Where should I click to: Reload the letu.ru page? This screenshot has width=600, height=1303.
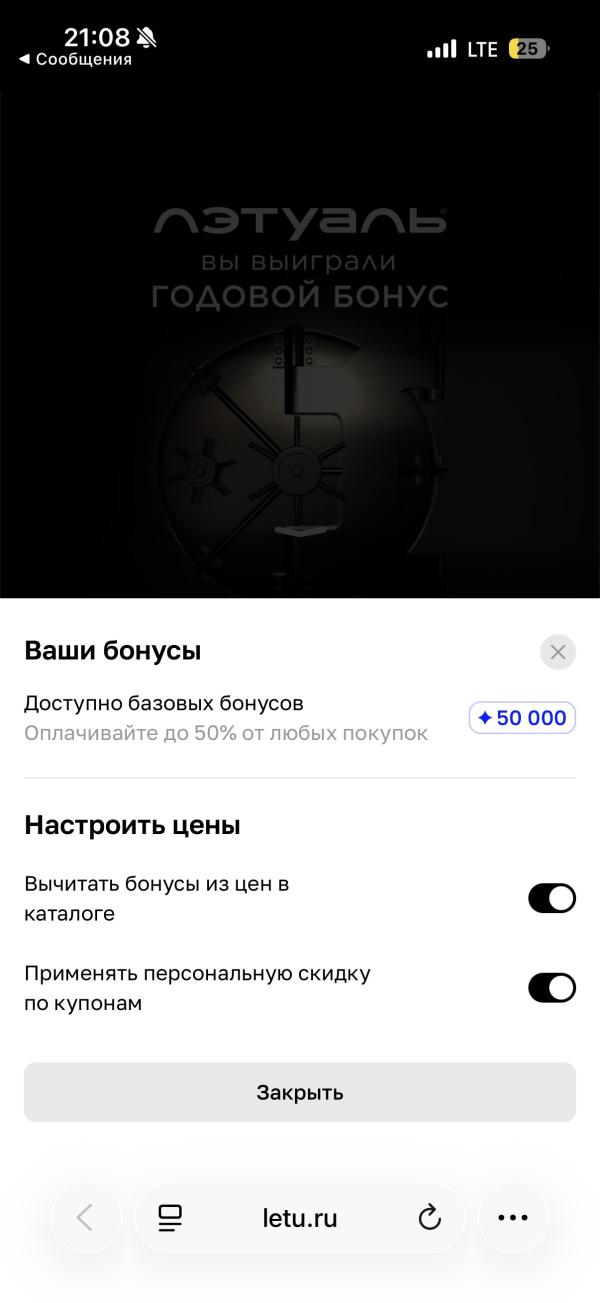tap(430, 1217)
